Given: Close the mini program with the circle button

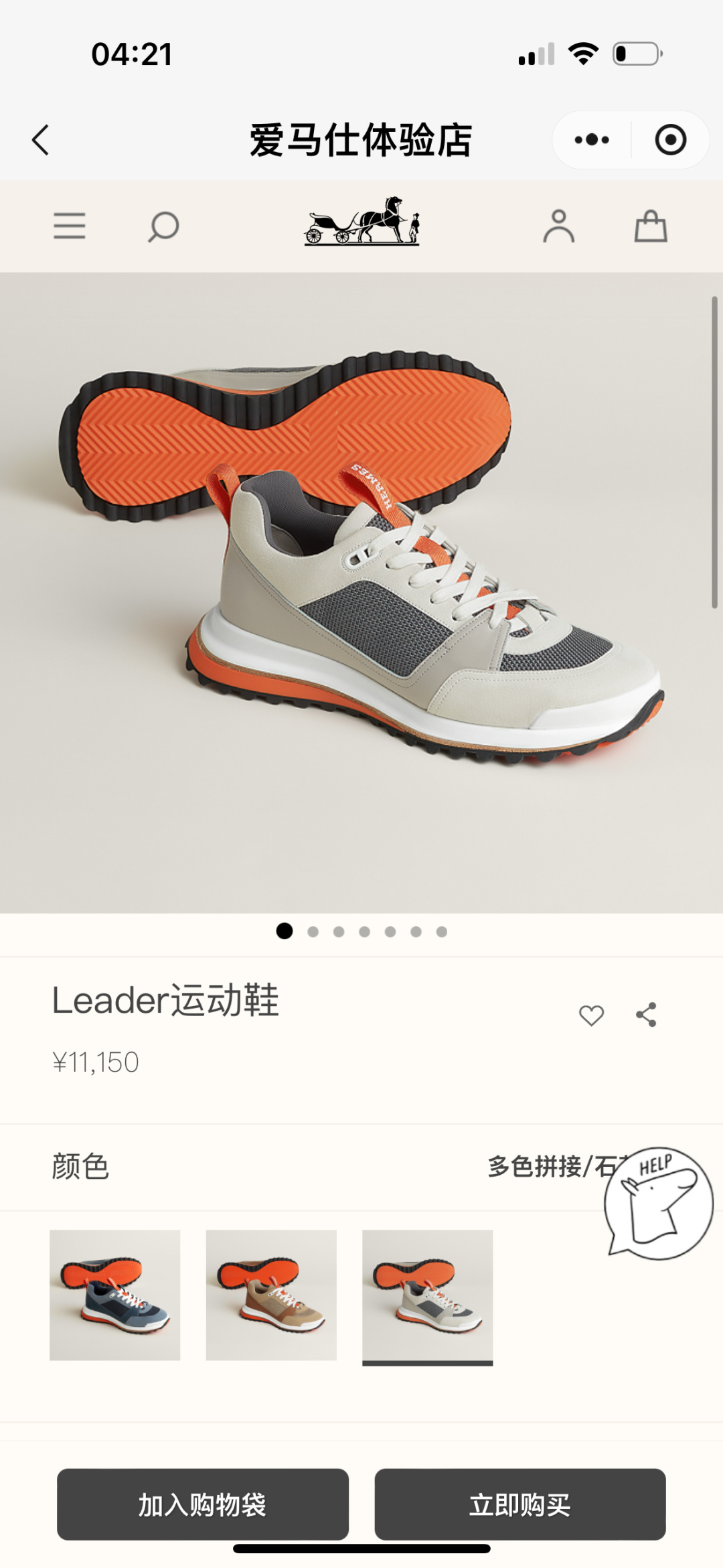Looking at the screenshot, I should 670,140.
